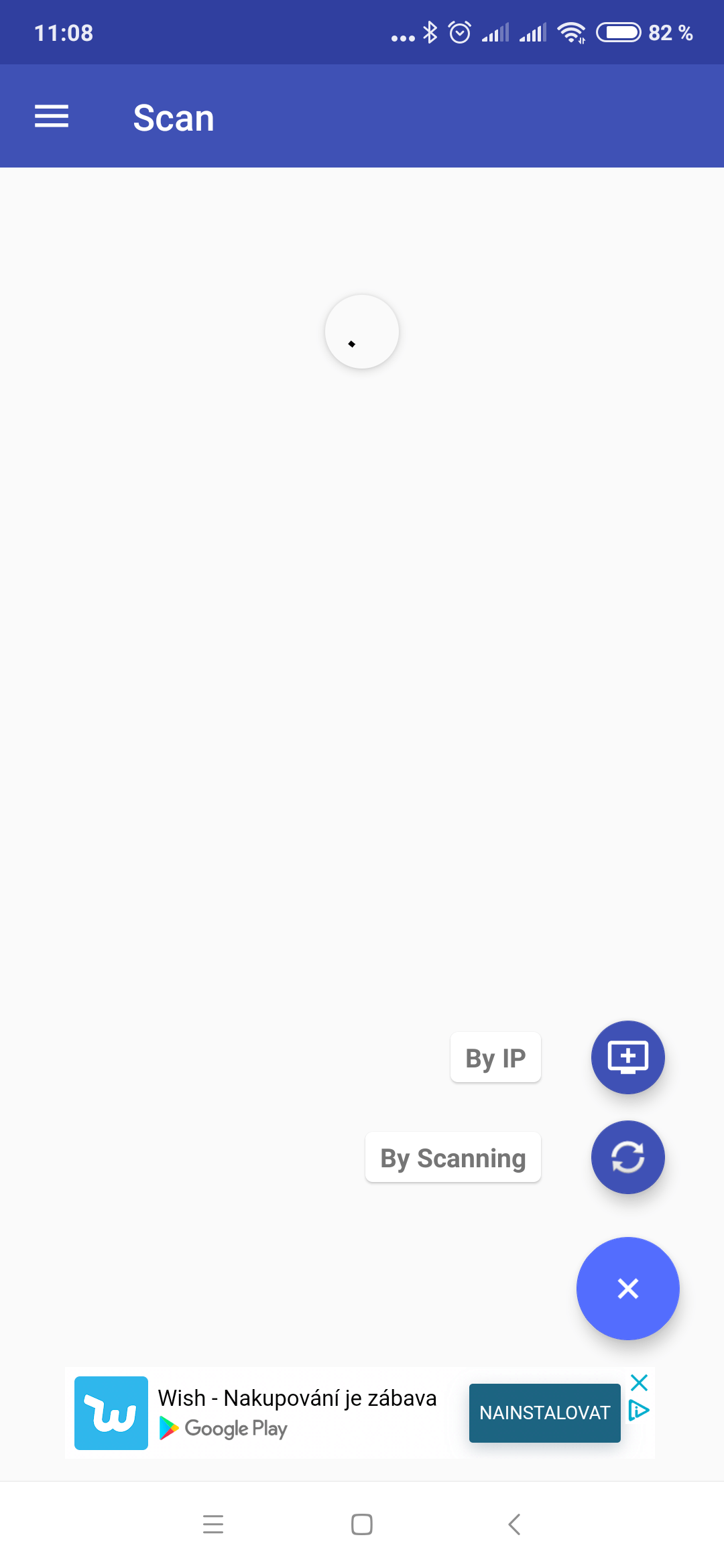Open the hamburger drawer menu

point(52,117)
